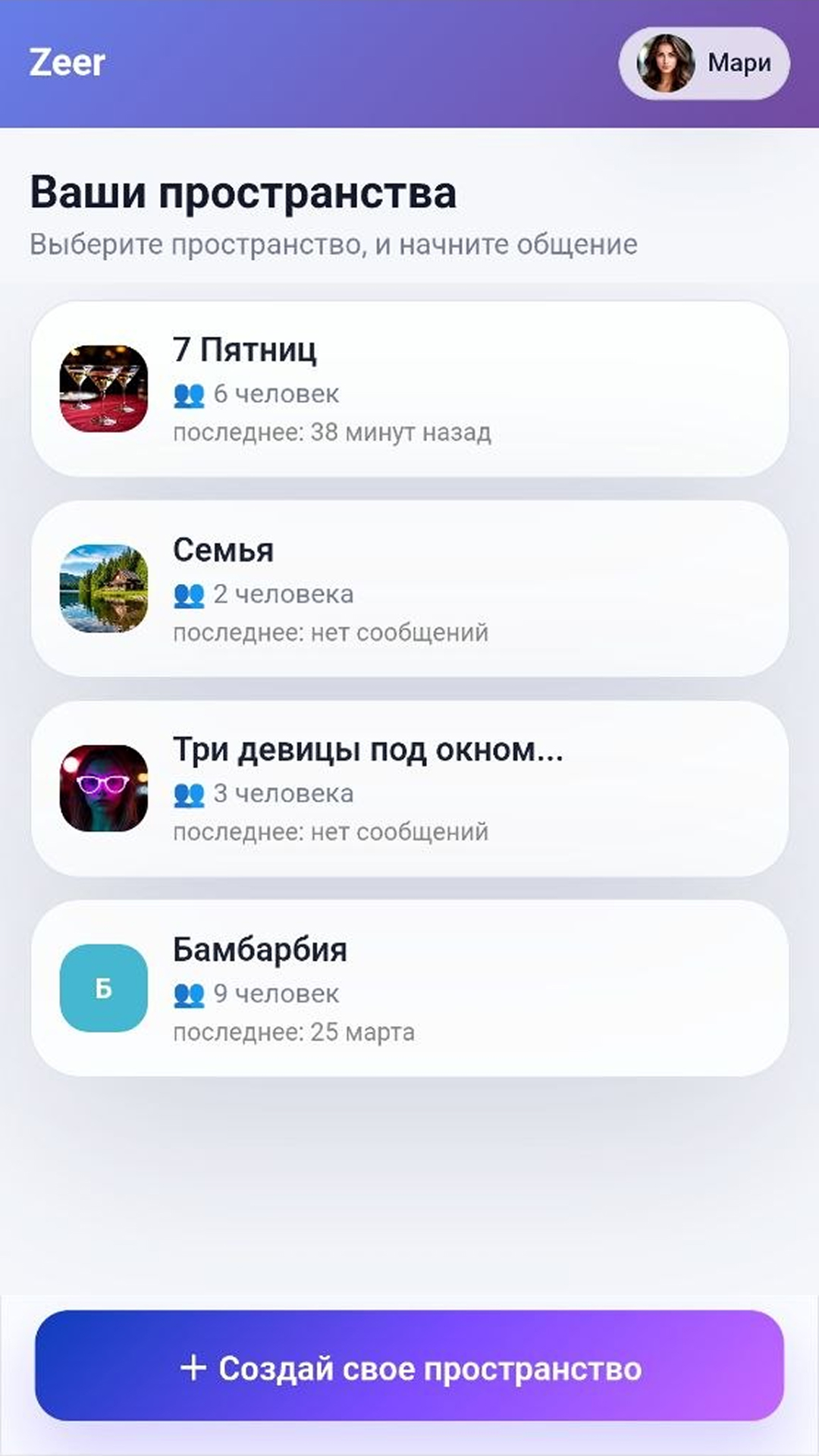Click последнее: 25 марта text
819x1456 pixels.
click(x=293, y=1031)
